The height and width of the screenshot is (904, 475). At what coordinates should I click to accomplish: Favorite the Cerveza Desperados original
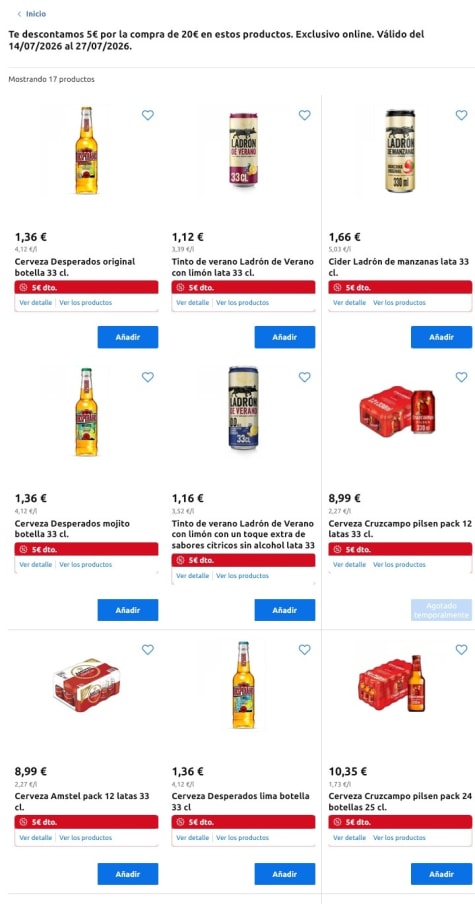tap(148, 115)
